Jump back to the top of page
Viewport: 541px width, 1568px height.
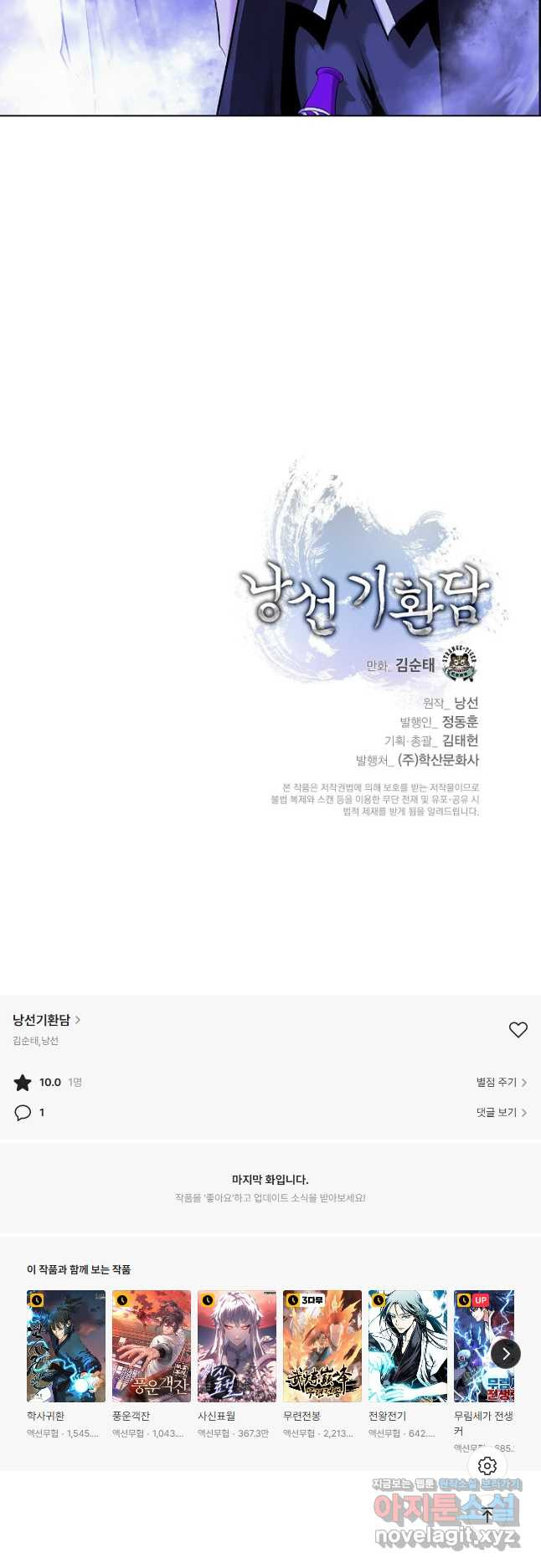(x=487, y=1514)
